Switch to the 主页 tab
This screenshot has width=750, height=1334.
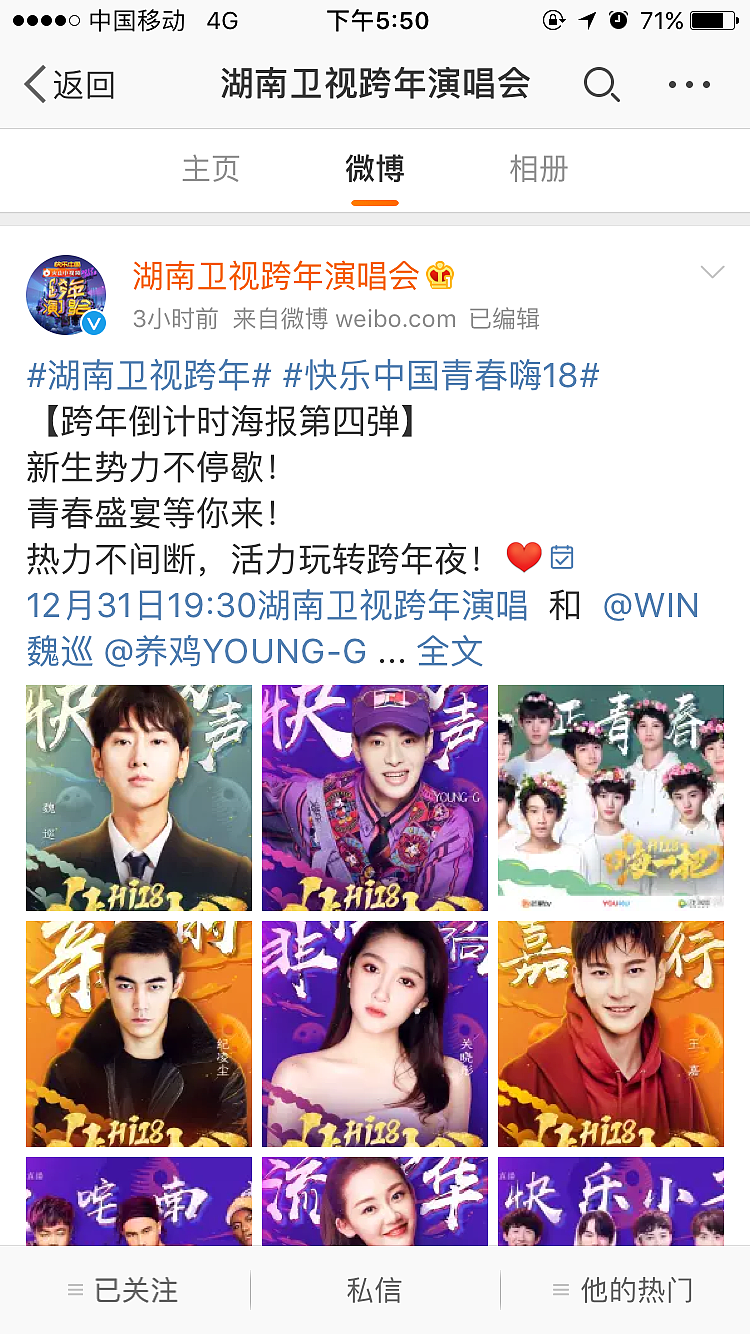(x=212, y=169)
